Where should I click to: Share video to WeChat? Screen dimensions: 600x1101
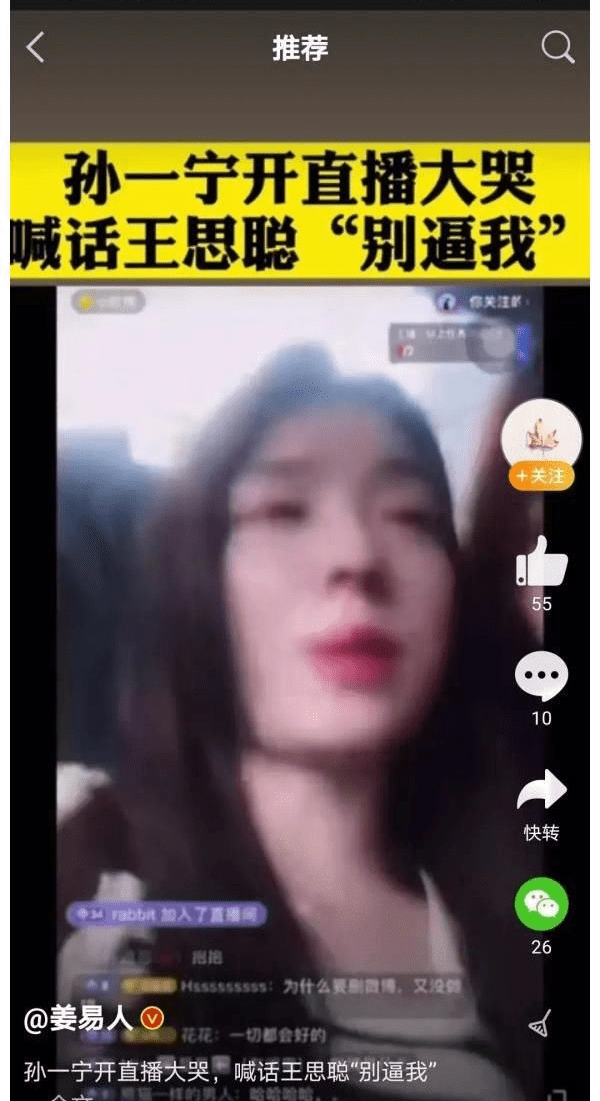(541, 904)
